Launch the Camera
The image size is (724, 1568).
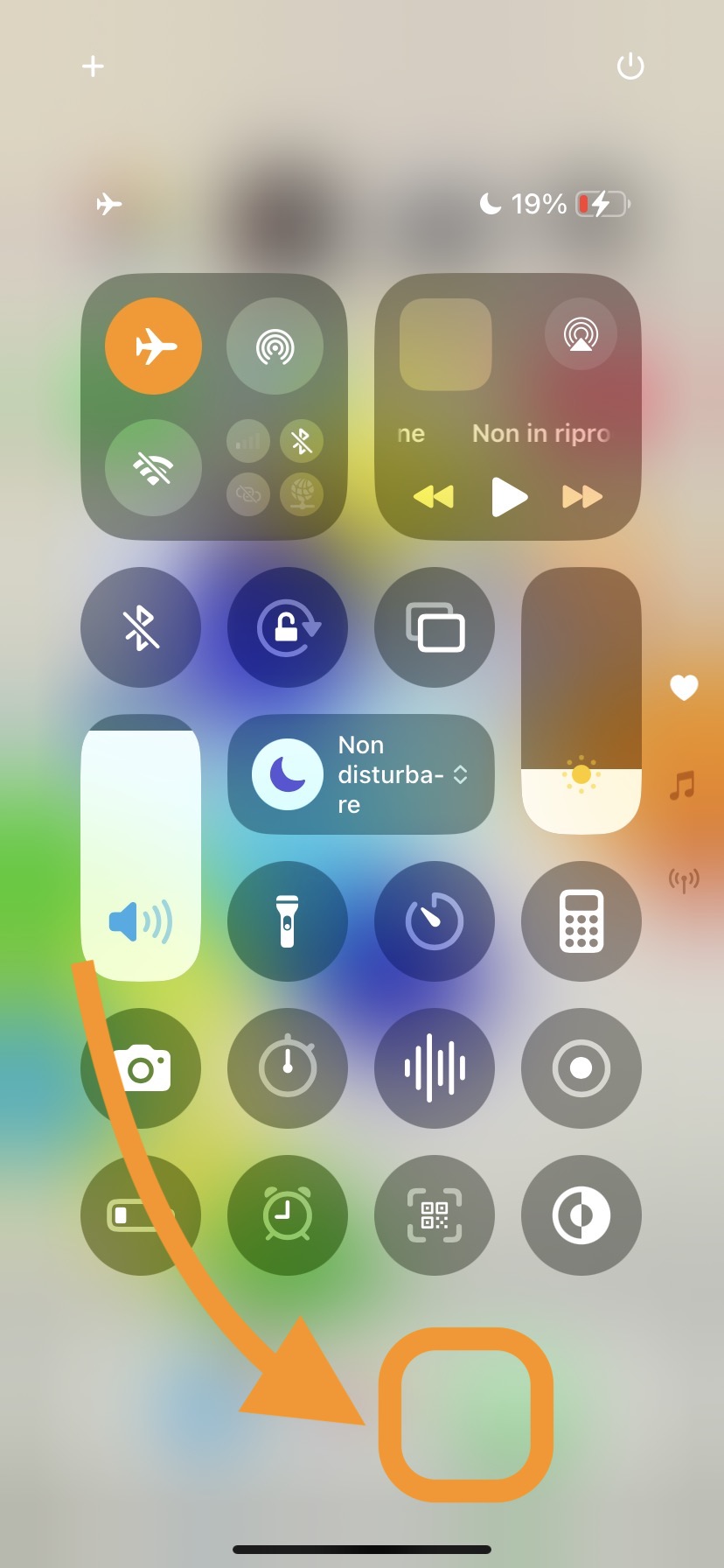141,1068
